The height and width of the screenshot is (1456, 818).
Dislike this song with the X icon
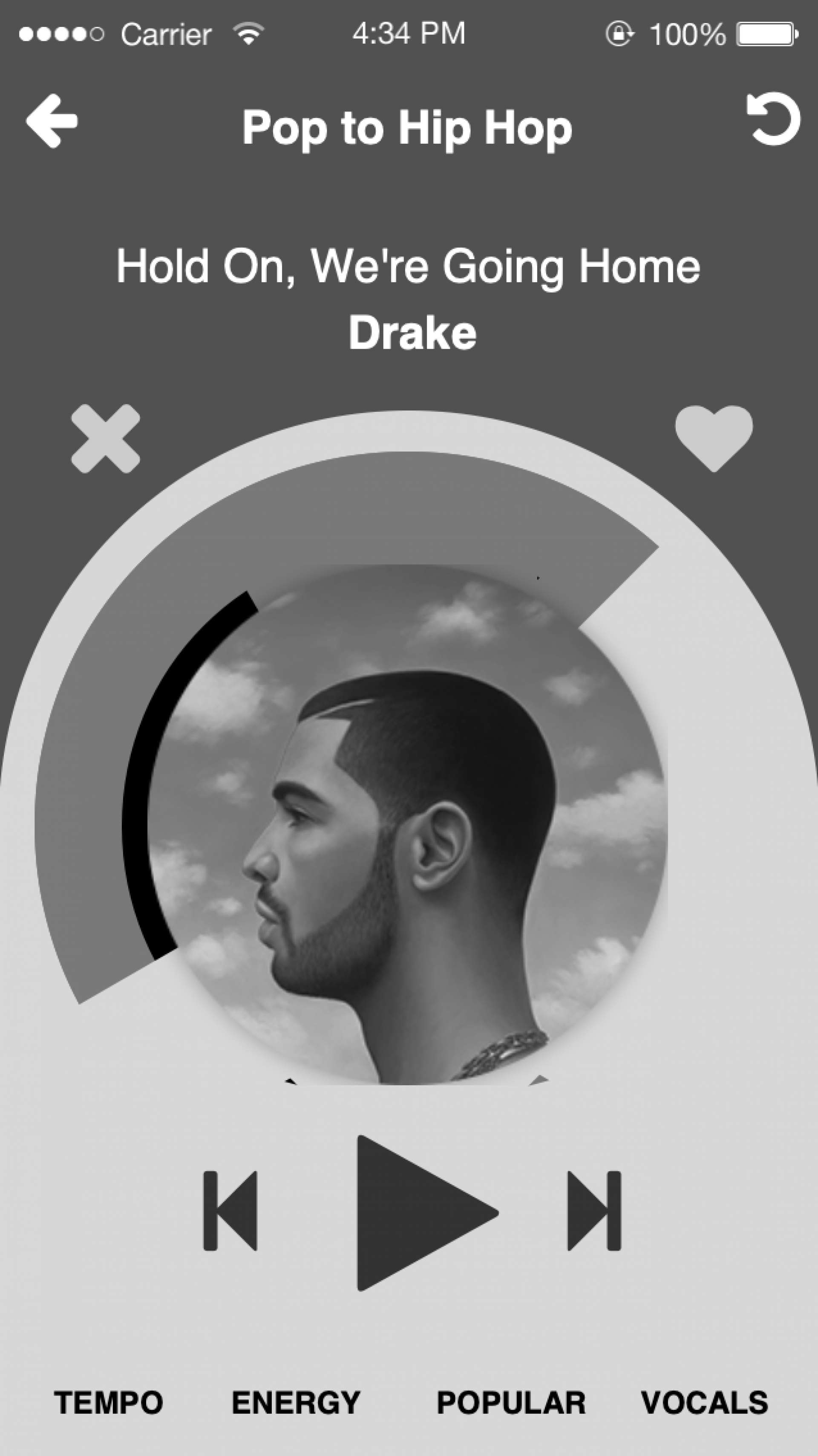tap(106, 439)
